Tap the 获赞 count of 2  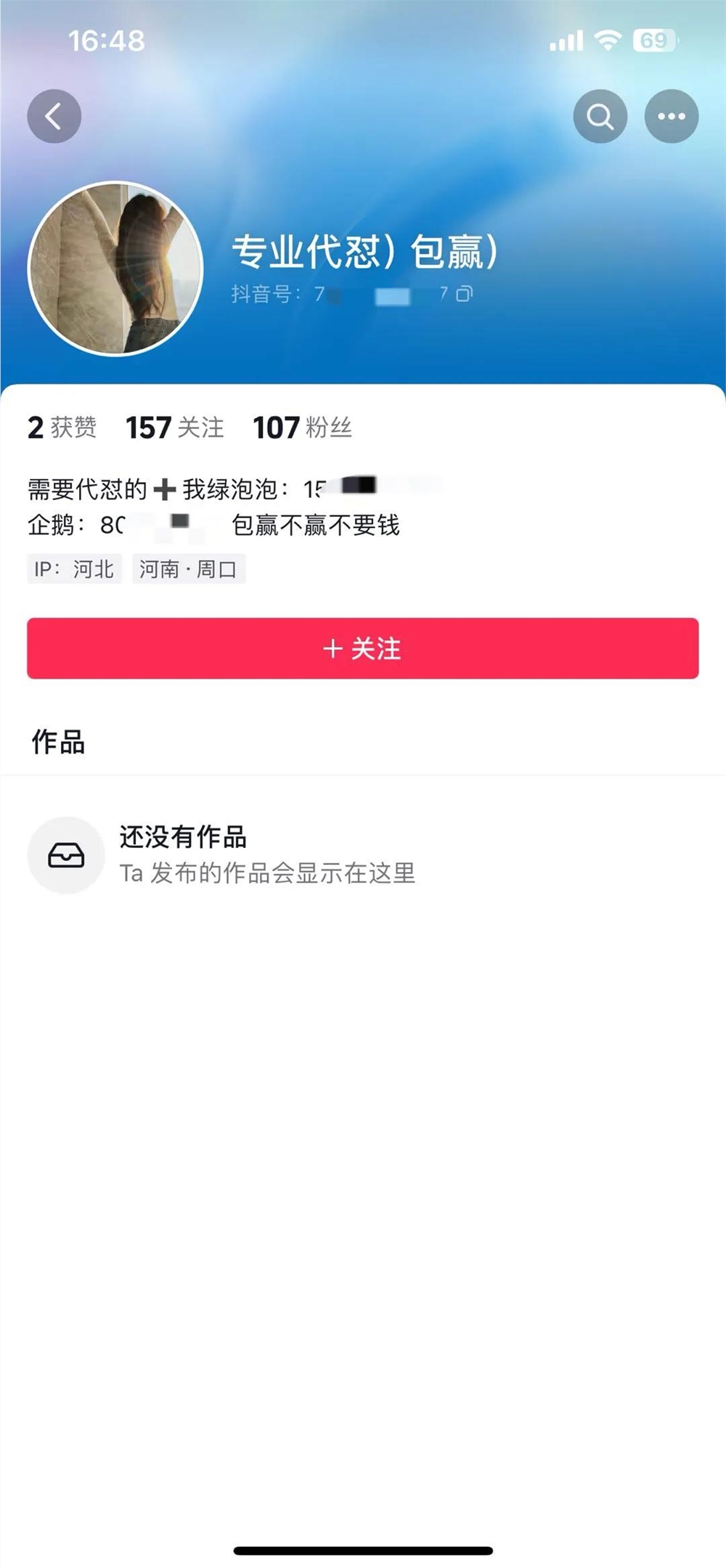click(62, 428)
